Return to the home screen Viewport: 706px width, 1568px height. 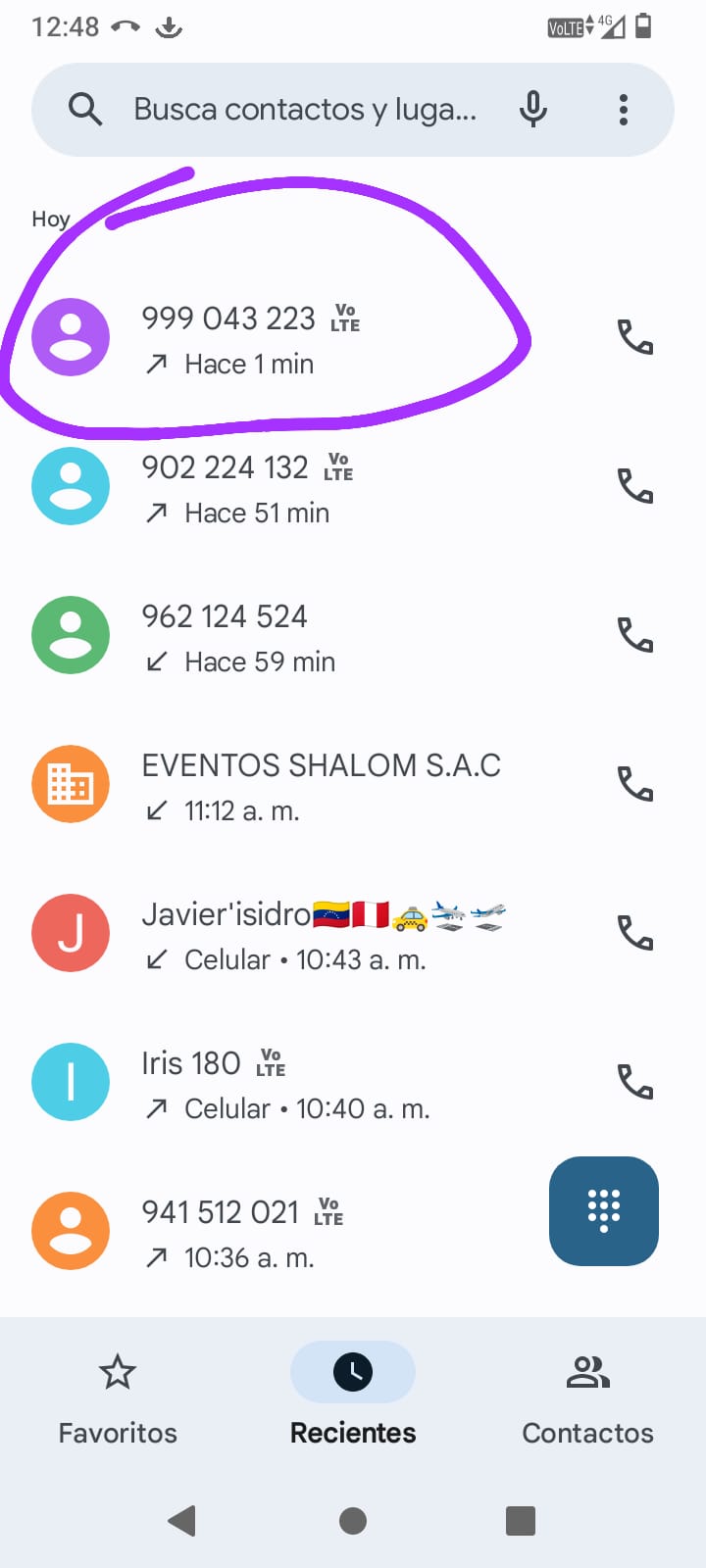(x=353, y=1521)
